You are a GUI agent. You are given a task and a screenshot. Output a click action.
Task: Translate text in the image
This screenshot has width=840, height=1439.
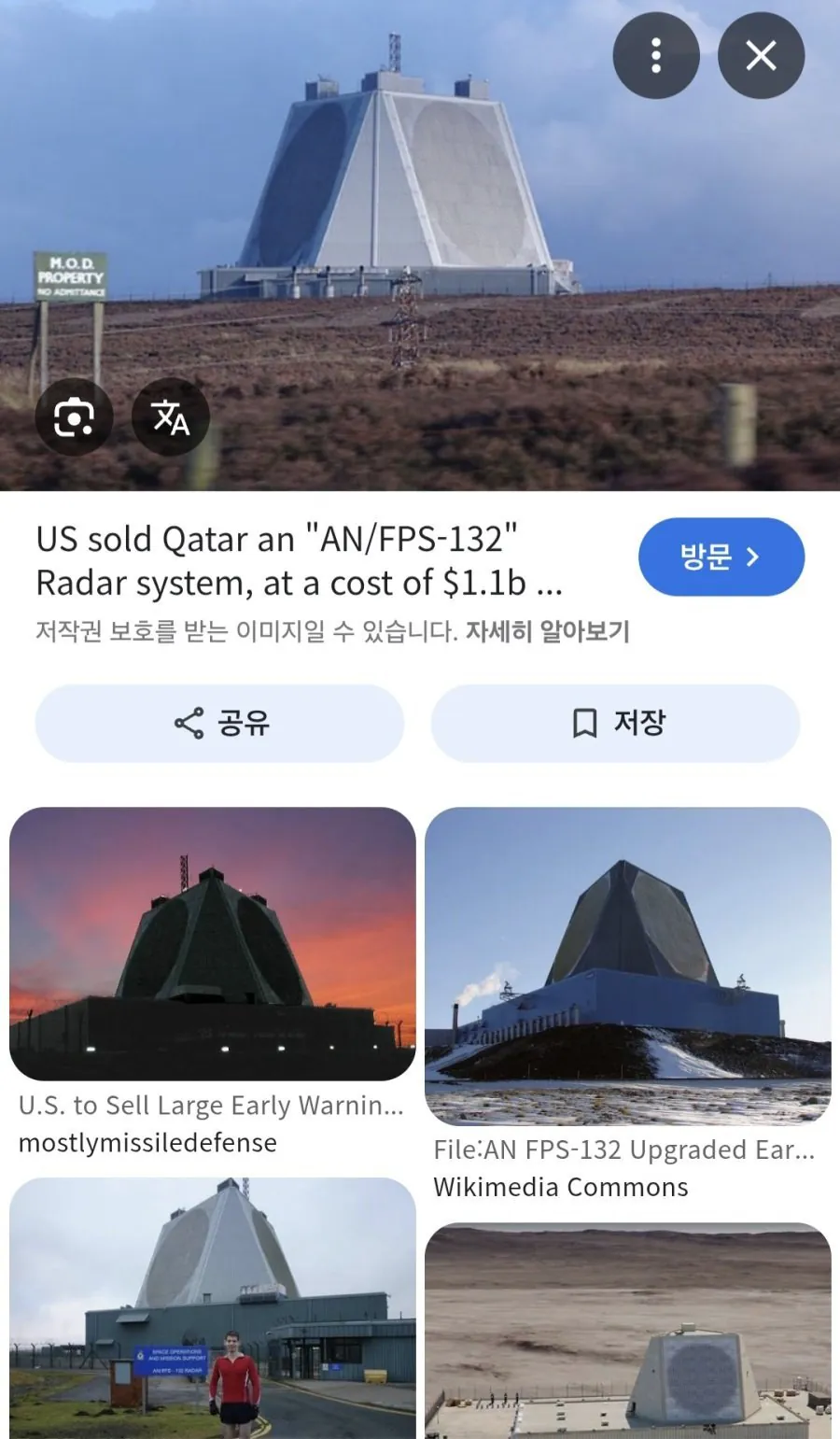171,416
